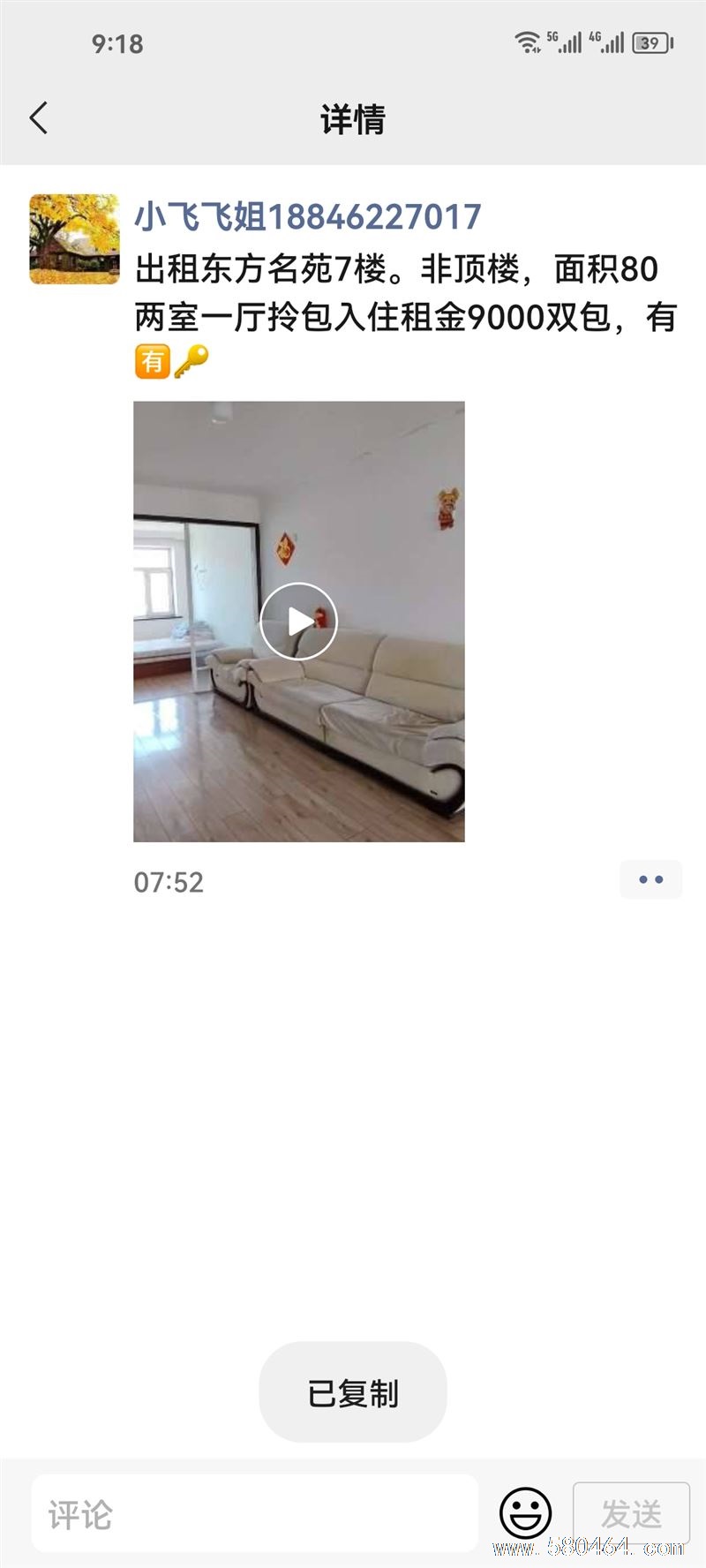The height and width of the screenshot is (1568, 706).
Task: Open the emoji smiley picker
Action: [x=525, y=1514]
